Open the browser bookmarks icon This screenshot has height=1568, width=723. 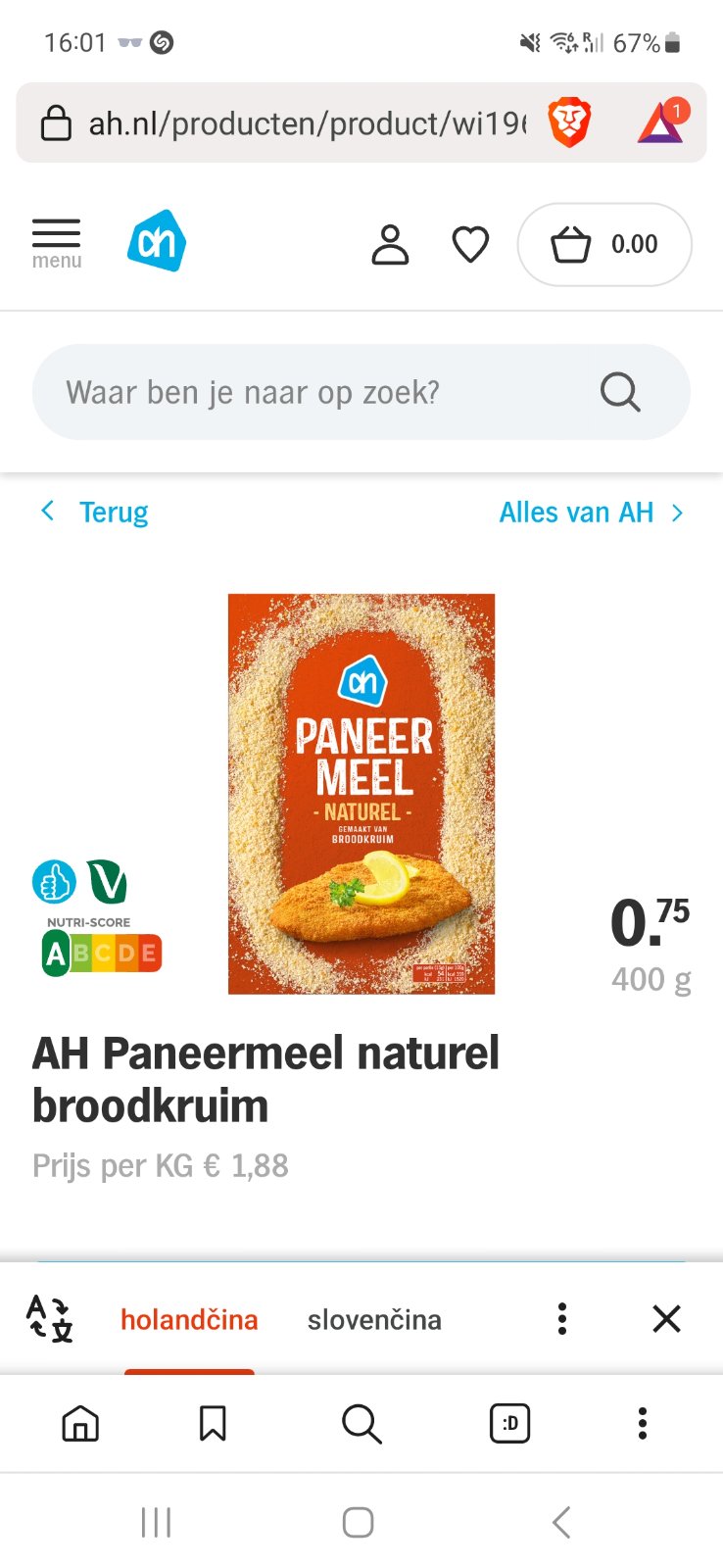click(213, 1423)
